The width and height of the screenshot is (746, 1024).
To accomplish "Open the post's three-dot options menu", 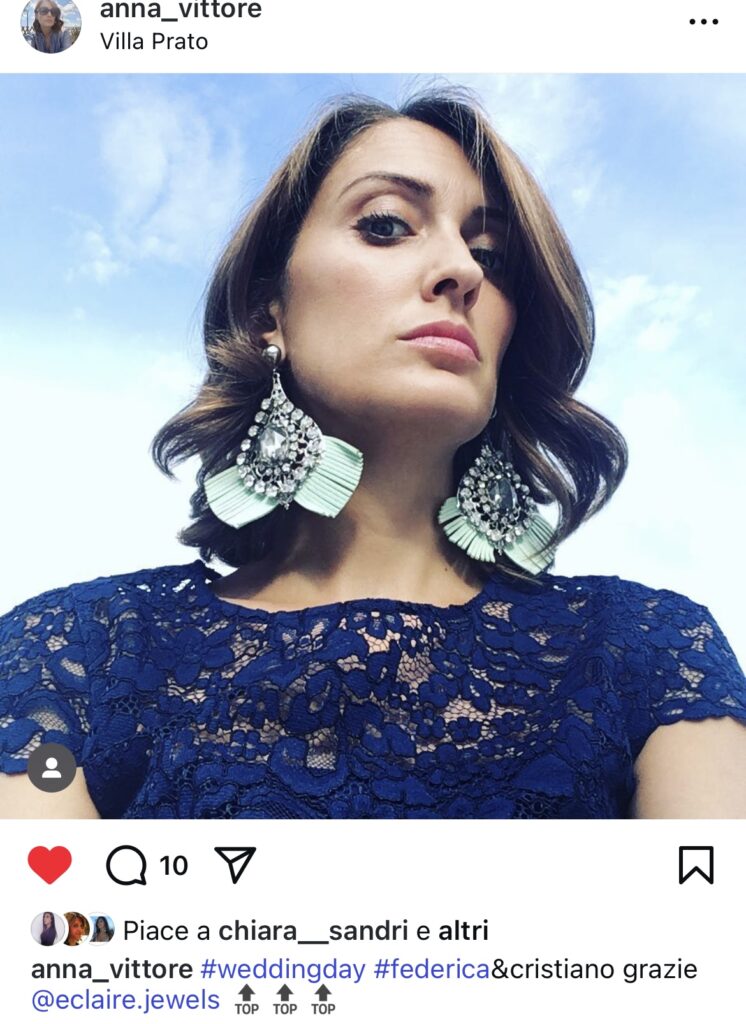I will 703,22.
